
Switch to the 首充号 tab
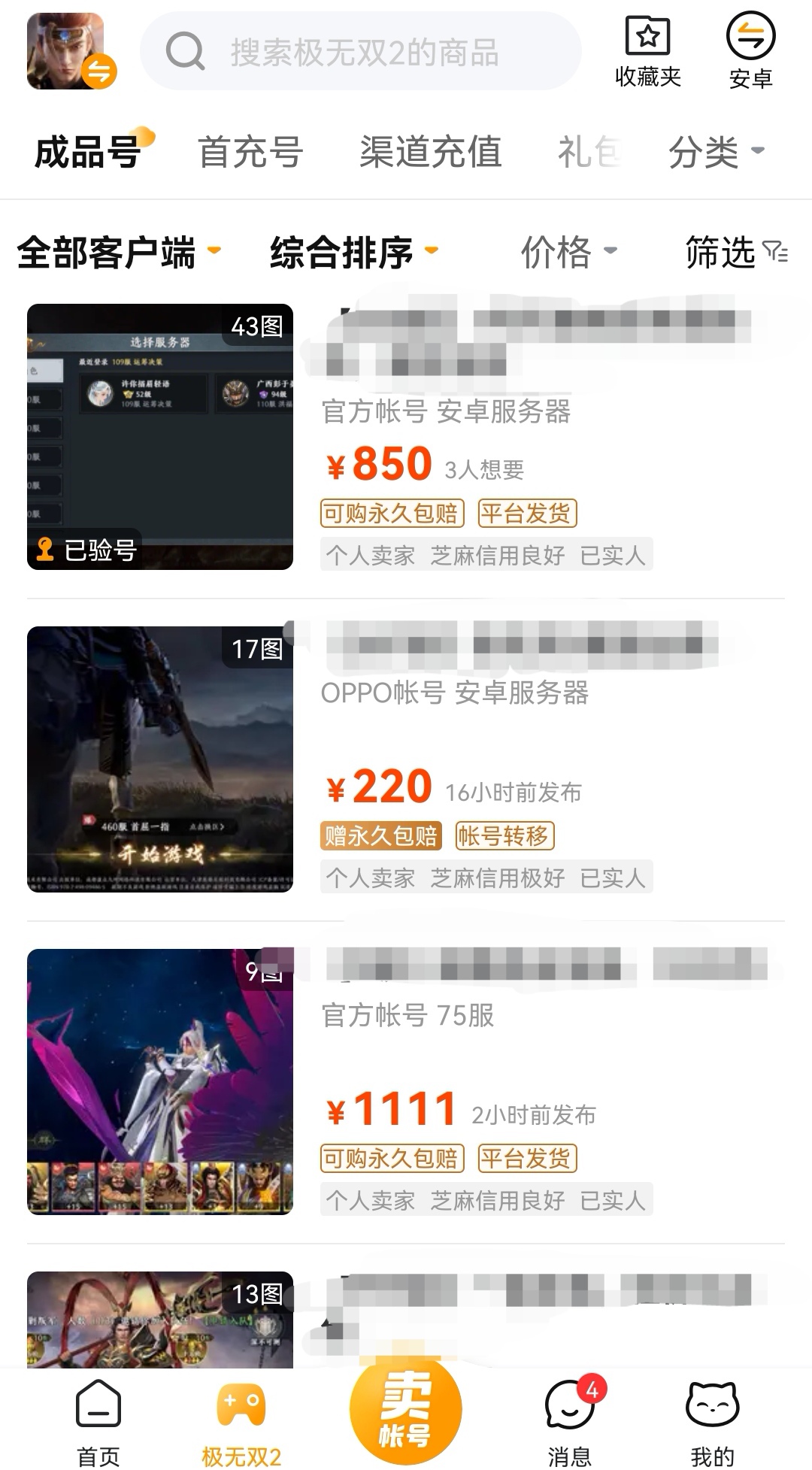[x=250, y=153]
